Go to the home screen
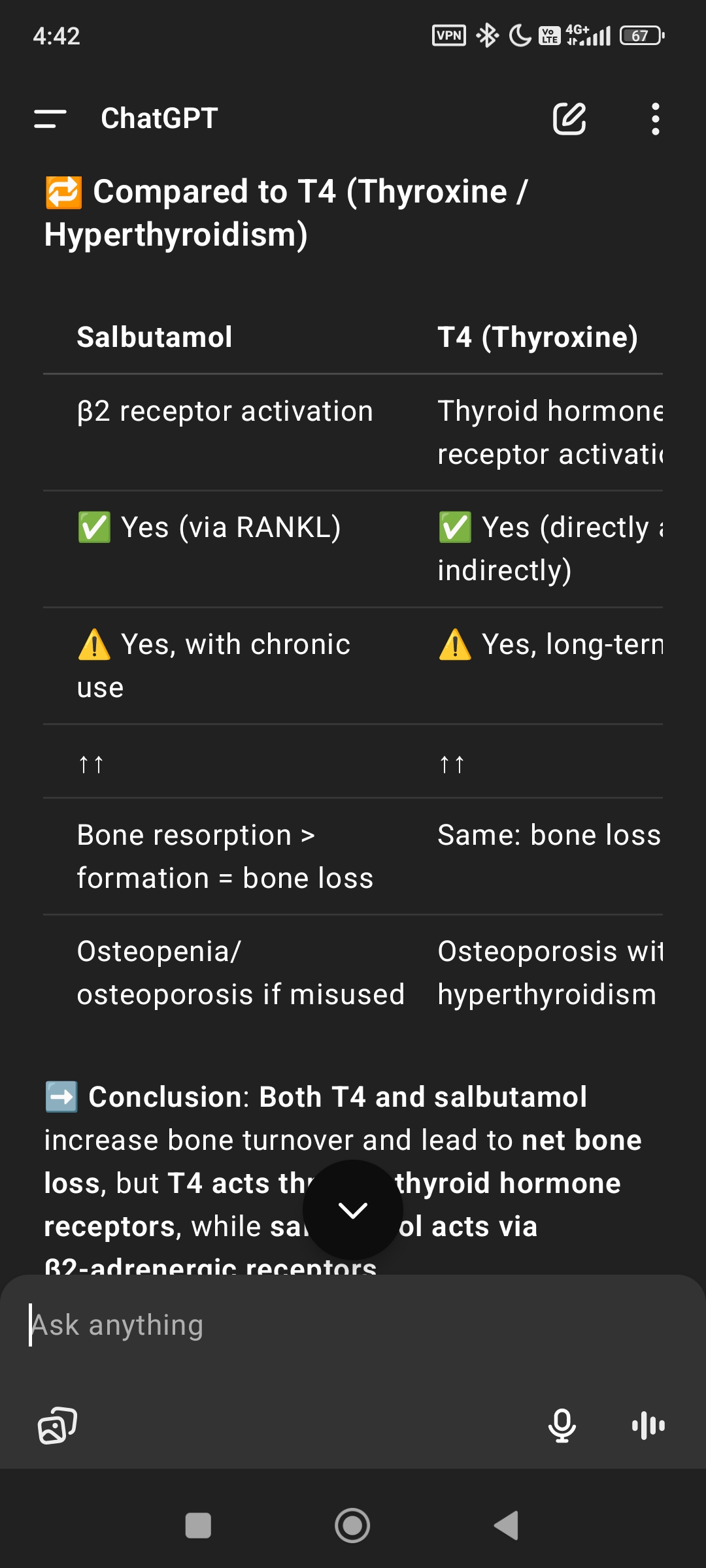706x1568 pixels. (x=352, y=1526)
